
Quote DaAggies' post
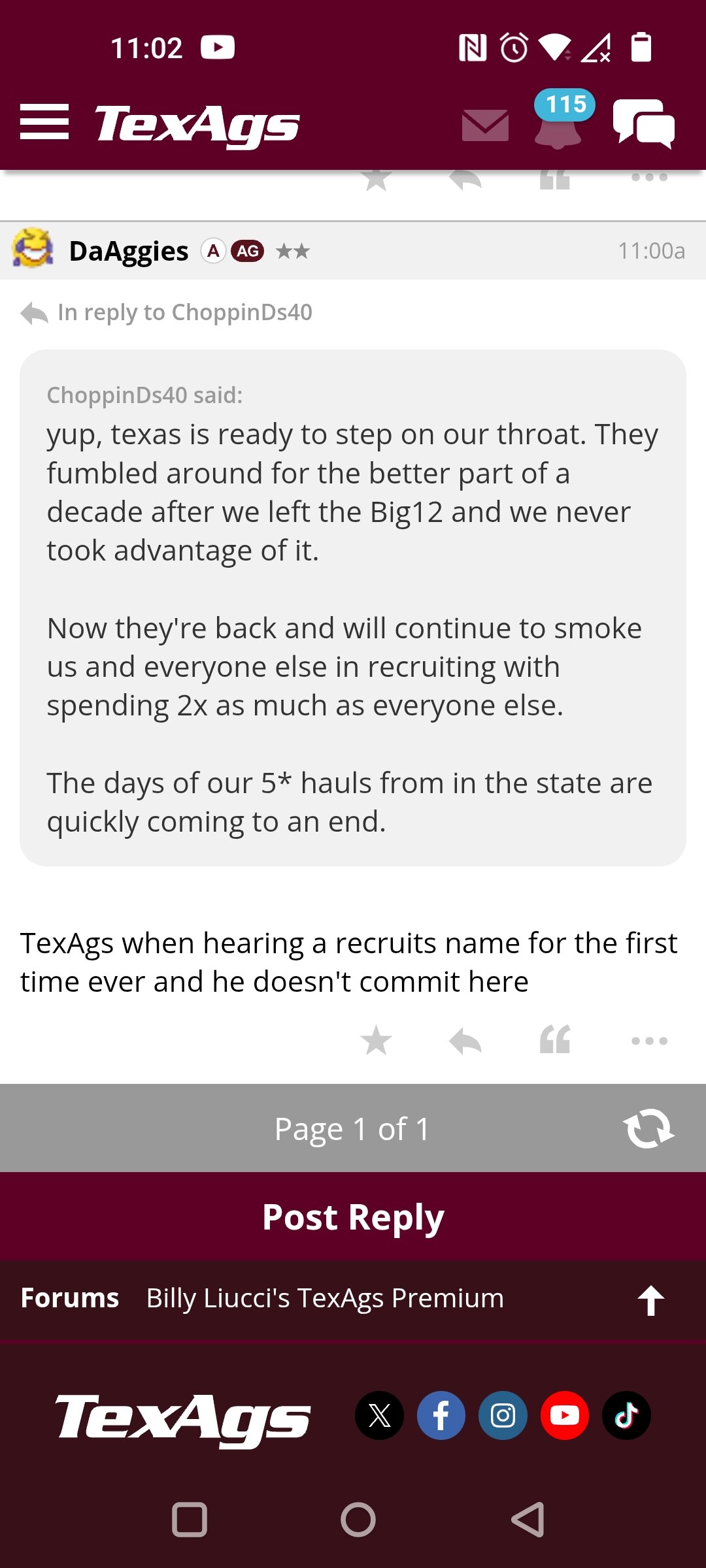pos(555,1040)
